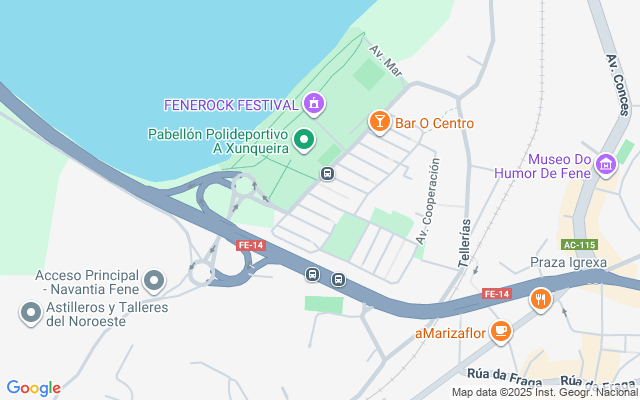Select Pabellón Polideportivo A Xunqueira marker
This screenshot has width=640, height=400.
[x=304, y=140]
